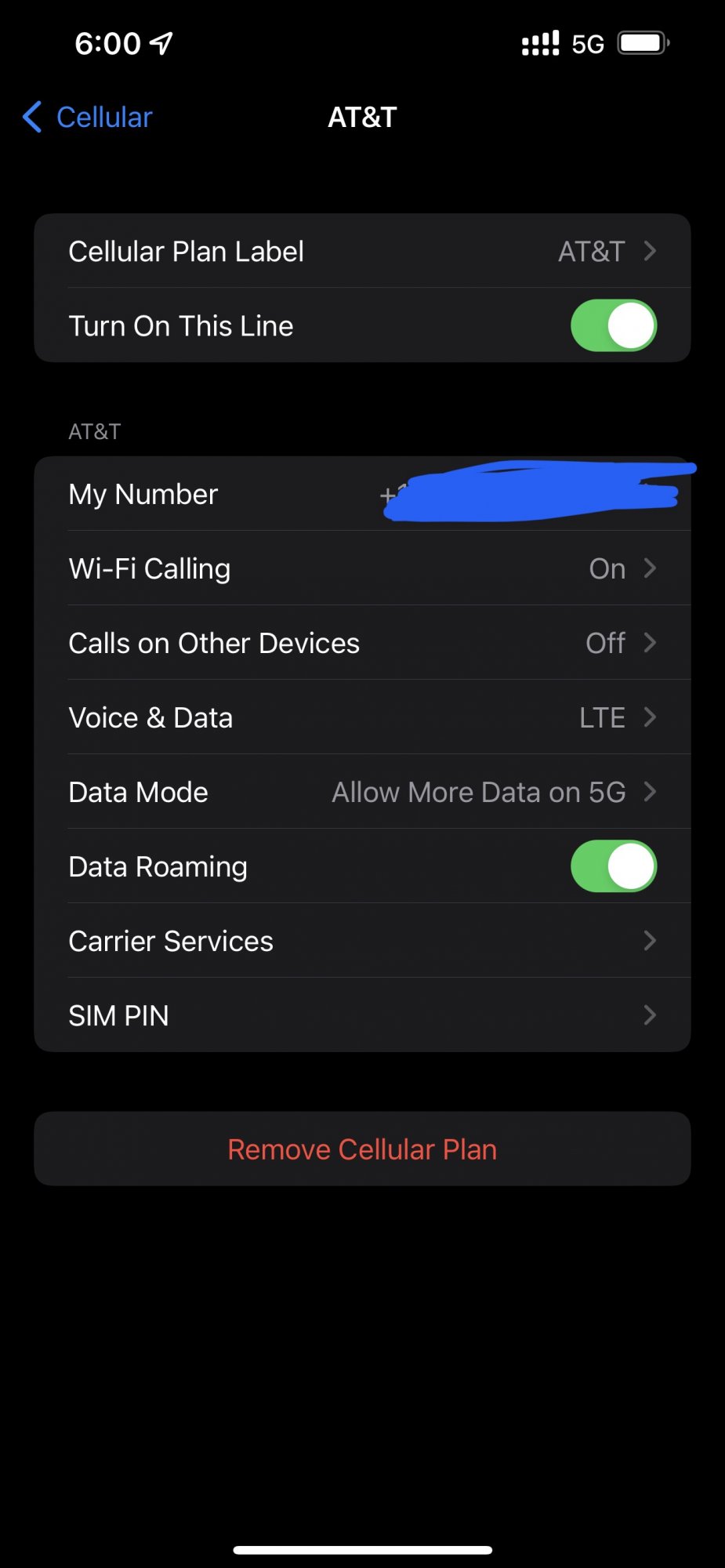Open Calls on Other Devices

click(362, 643)
